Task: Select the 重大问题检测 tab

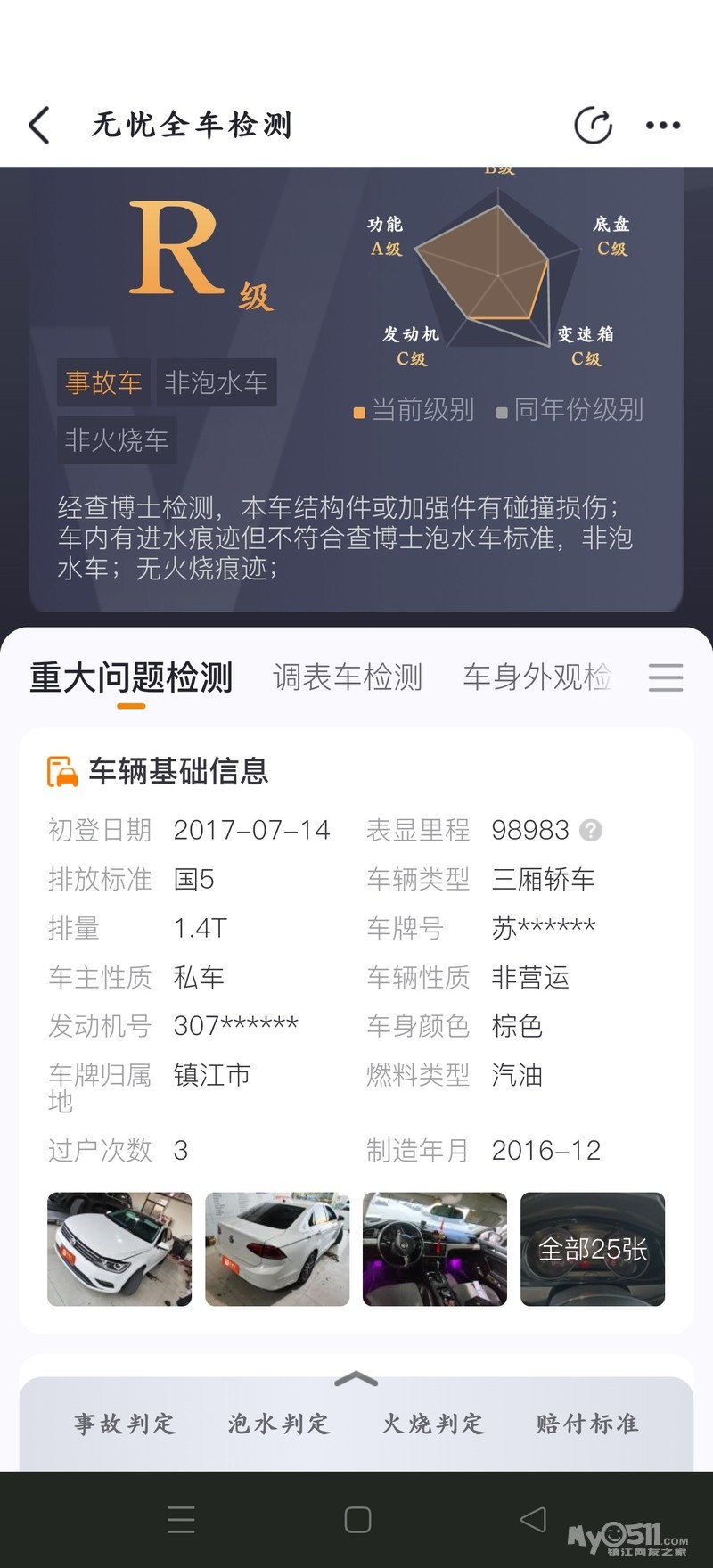Action: [131, 677]
